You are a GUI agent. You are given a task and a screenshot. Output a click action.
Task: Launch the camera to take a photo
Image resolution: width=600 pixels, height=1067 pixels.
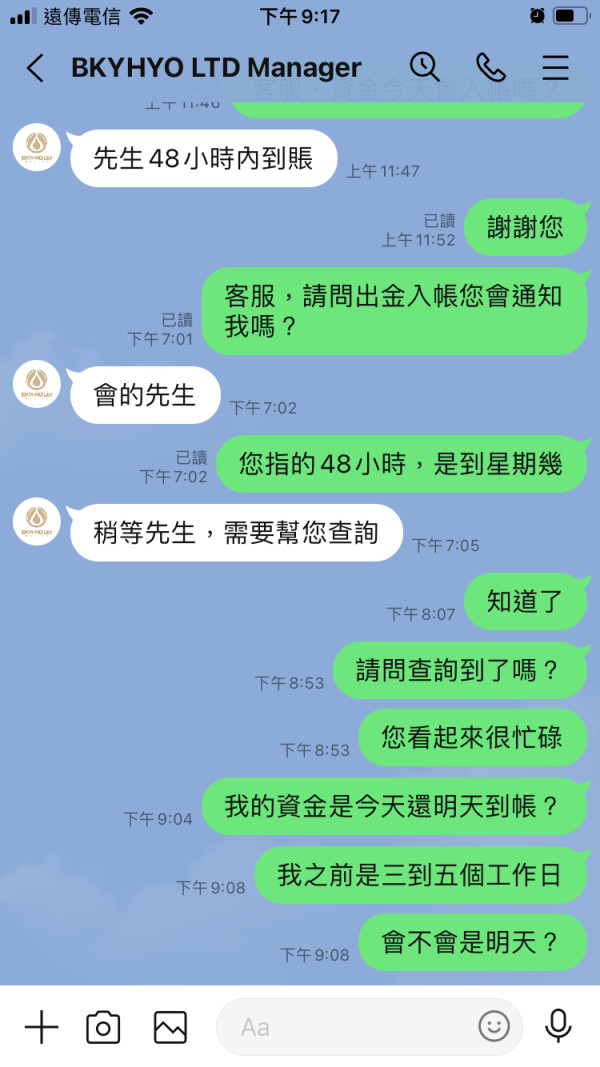point(103,1027)
